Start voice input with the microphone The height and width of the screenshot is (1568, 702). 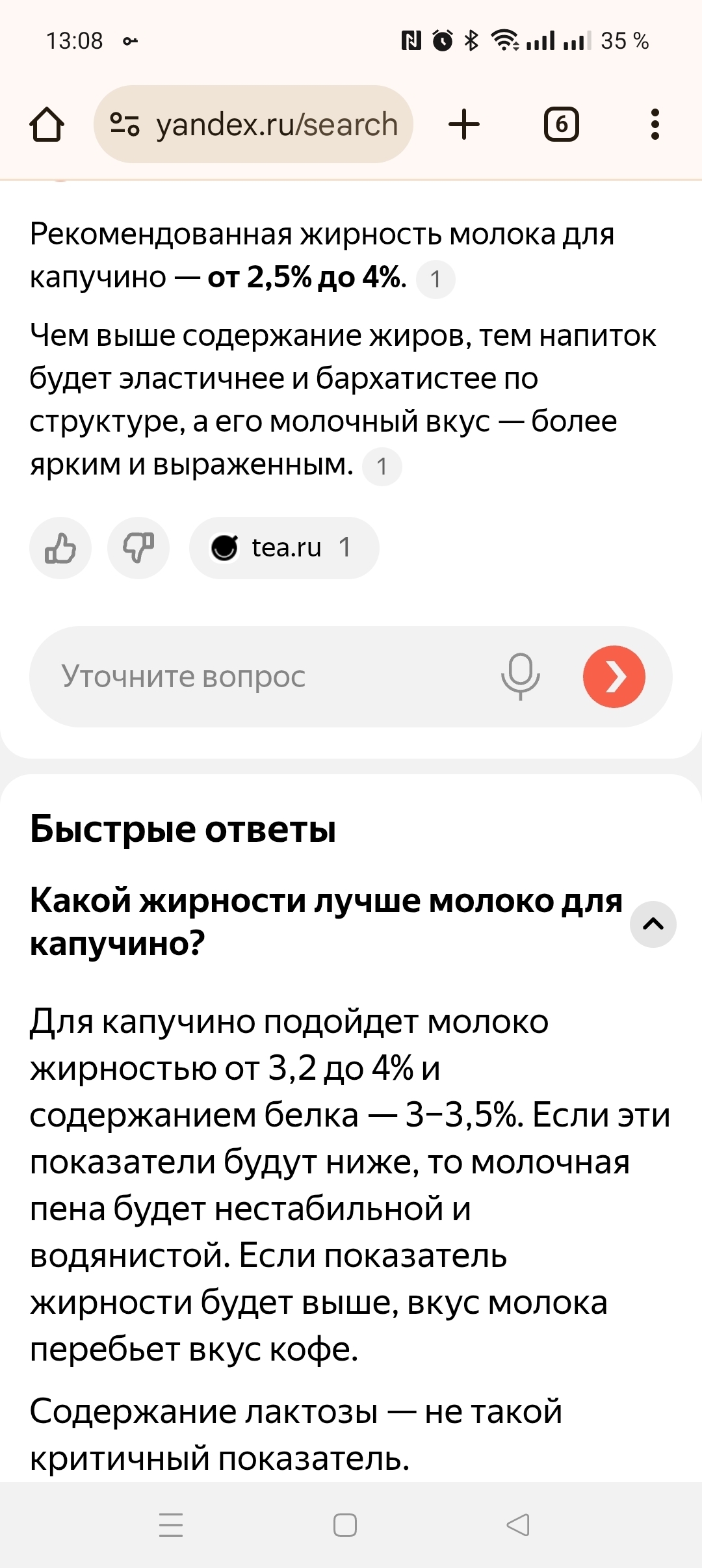point(520,677)
